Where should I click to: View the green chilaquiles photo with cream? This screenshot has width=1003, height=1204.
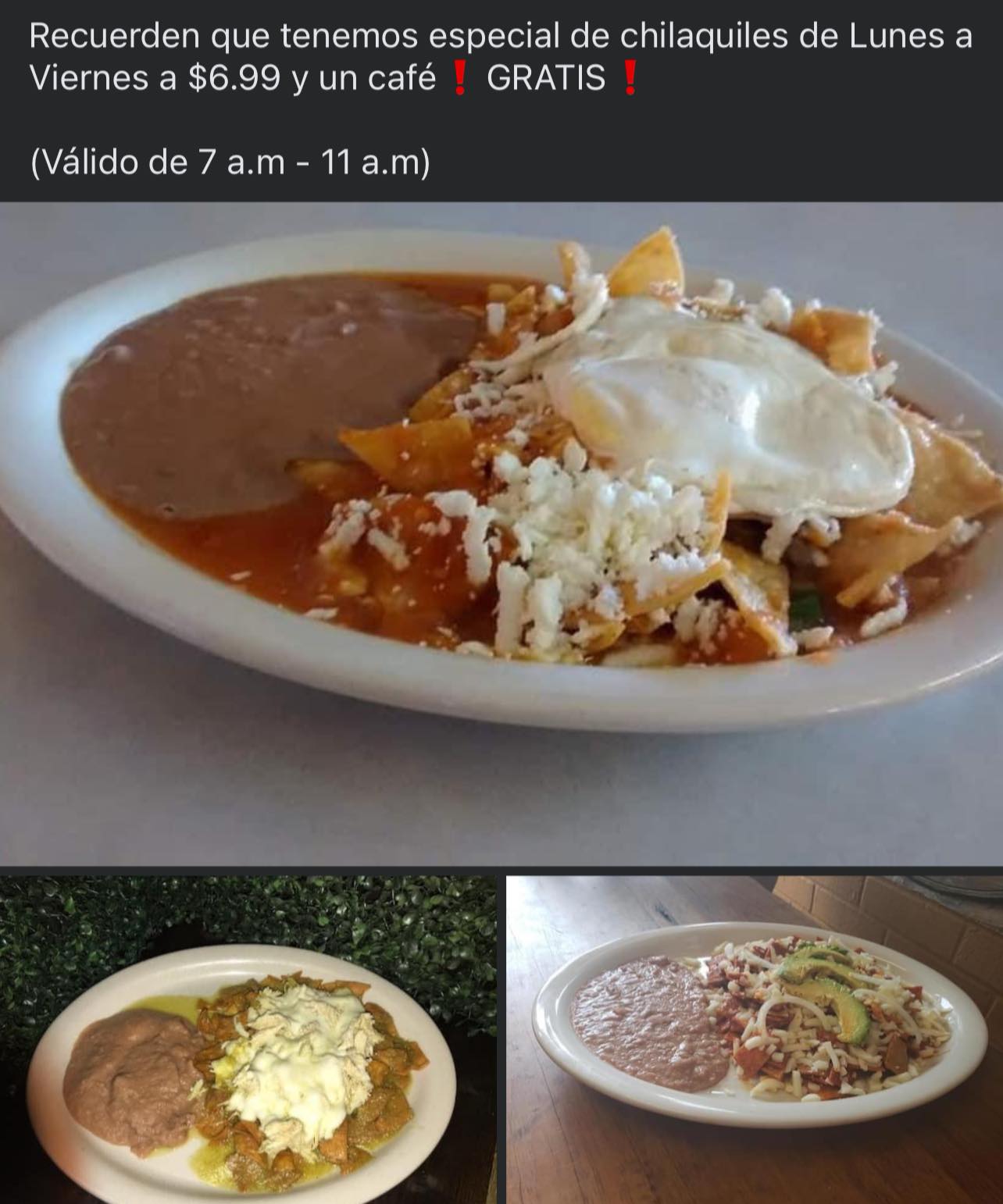(x=248, y=1038)
